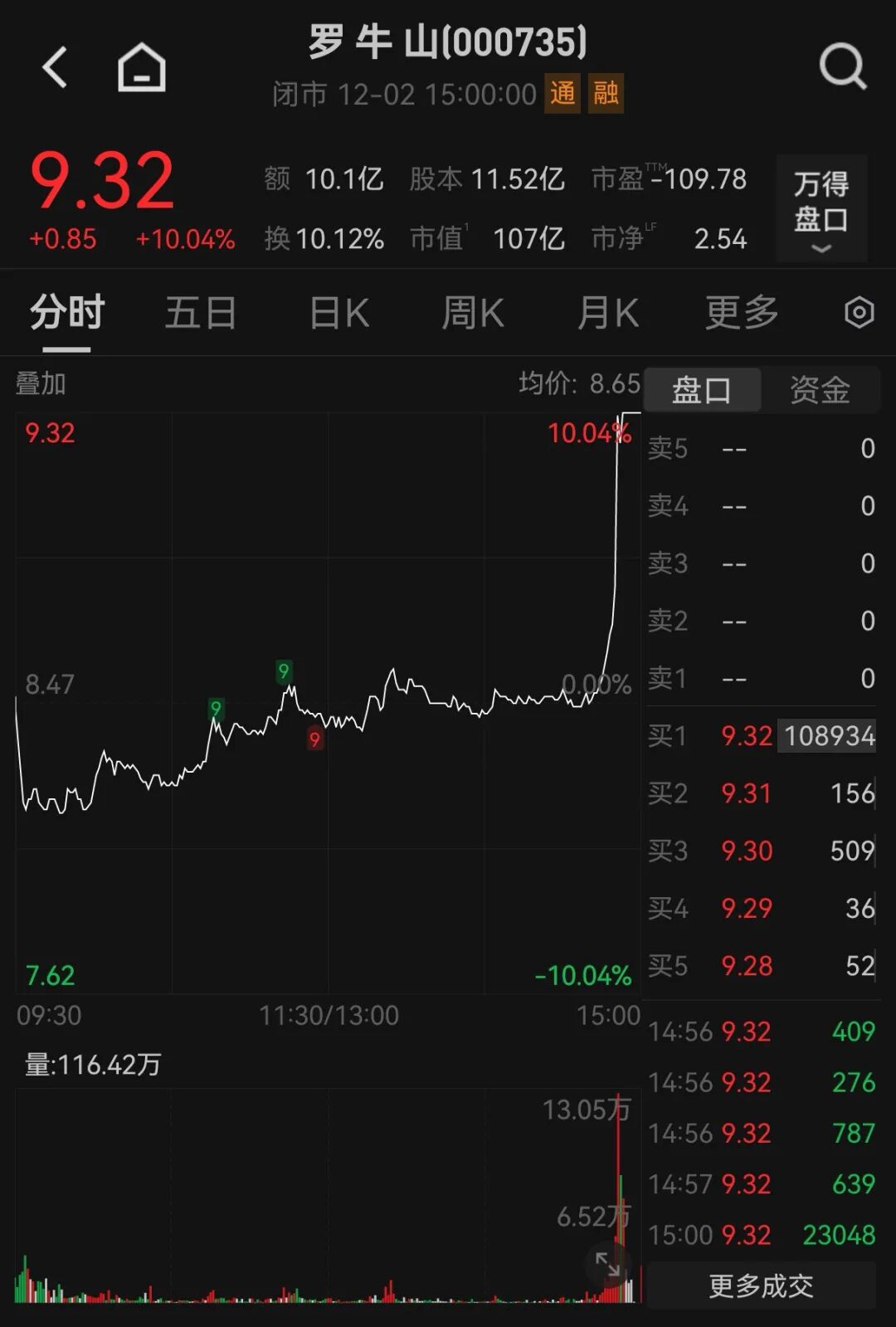Switch to the 资金 funds flow tab
The image size is (896, 1327).
pos(820,388)
